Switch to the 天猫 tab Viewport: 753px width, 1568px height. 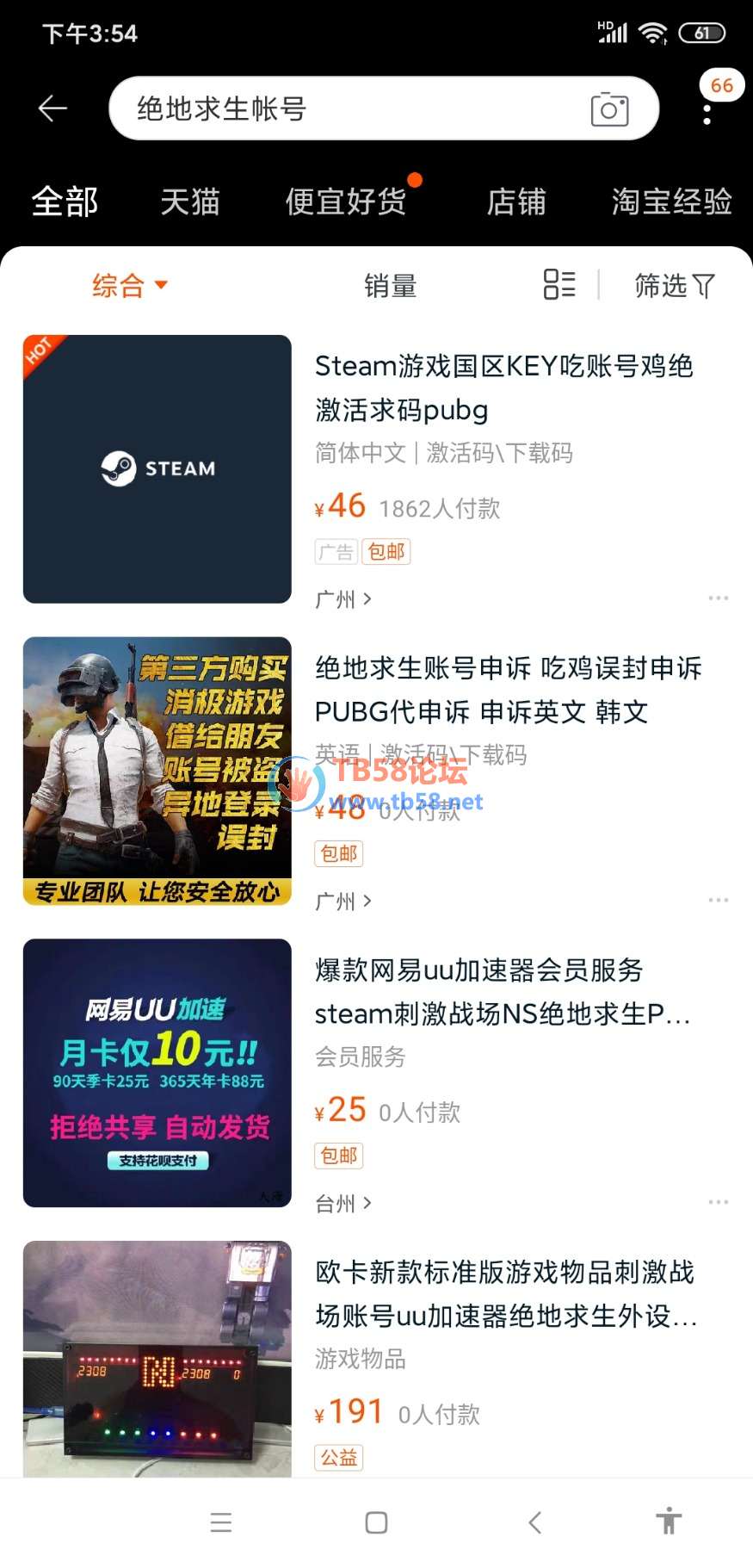189,201
